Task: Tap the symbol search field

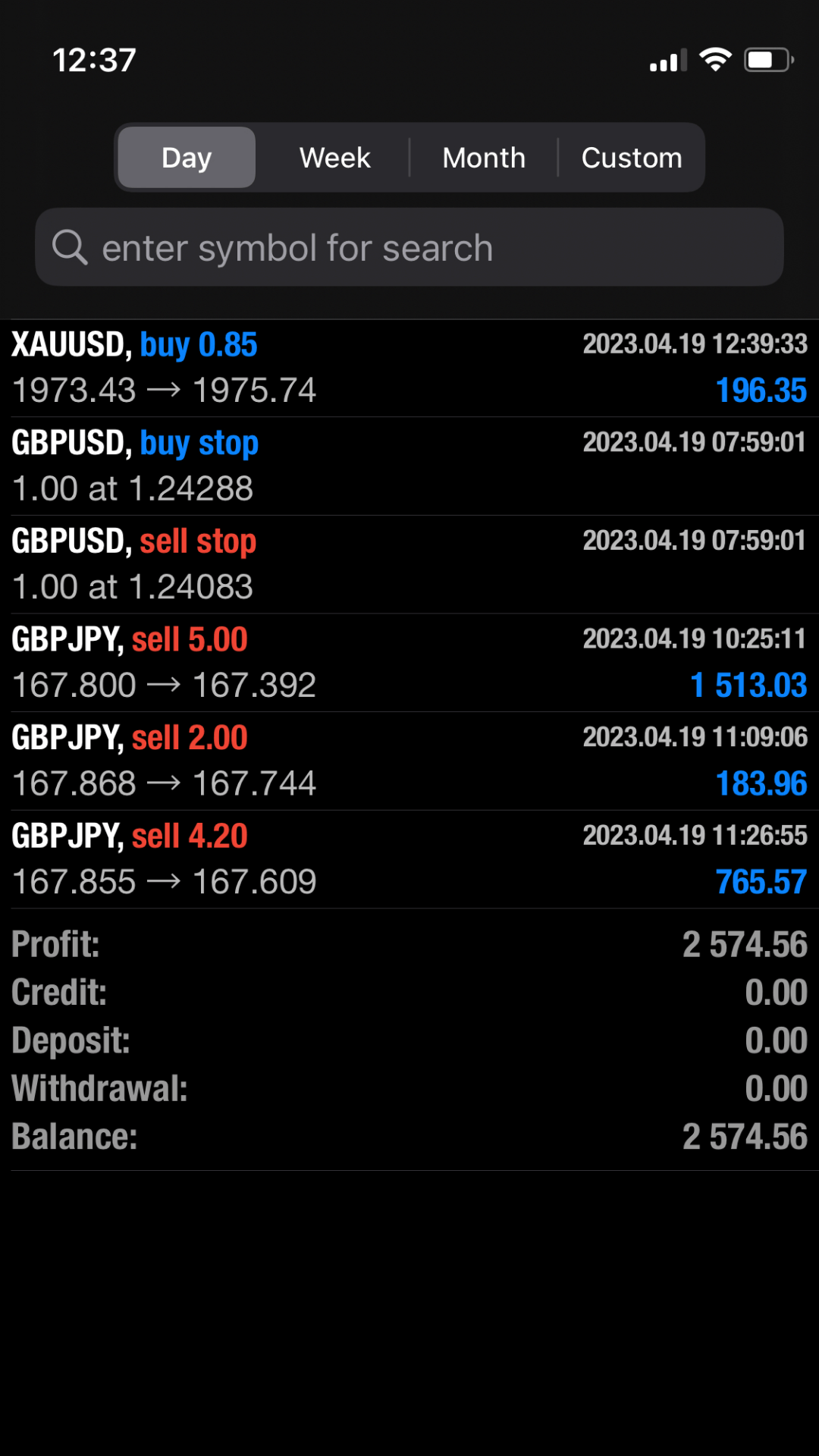Action: [x=409, y=248]
